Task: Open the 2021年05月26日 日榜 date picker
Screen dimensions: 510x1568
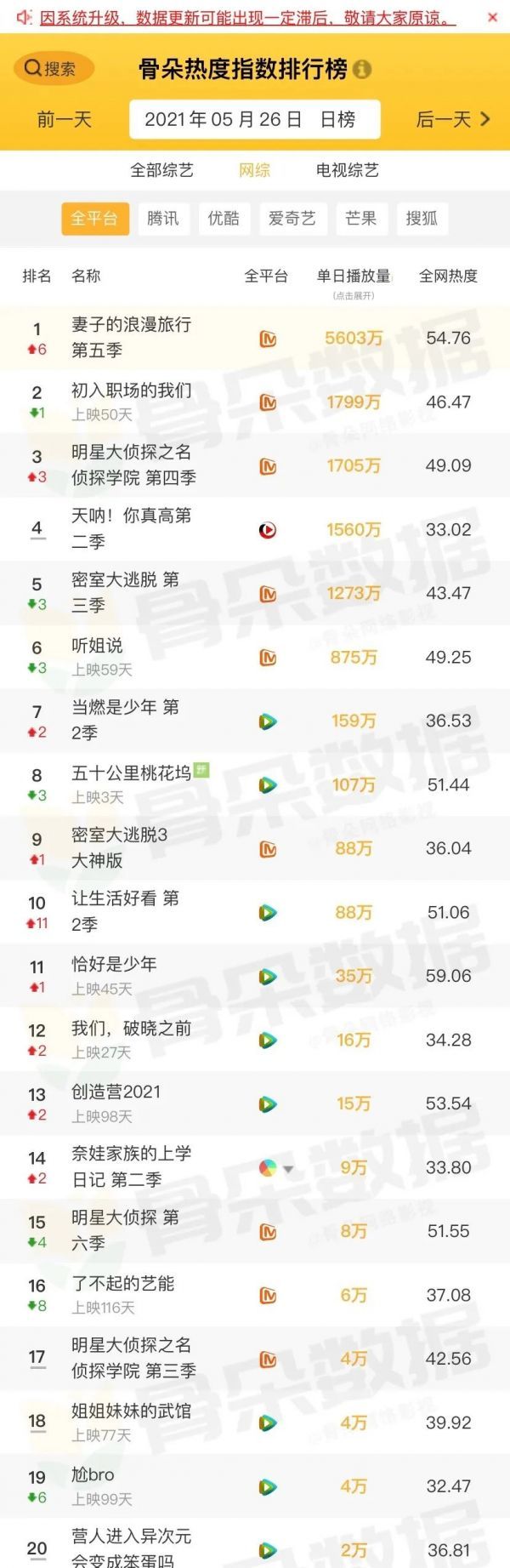Action: click(x=253, y=119)
